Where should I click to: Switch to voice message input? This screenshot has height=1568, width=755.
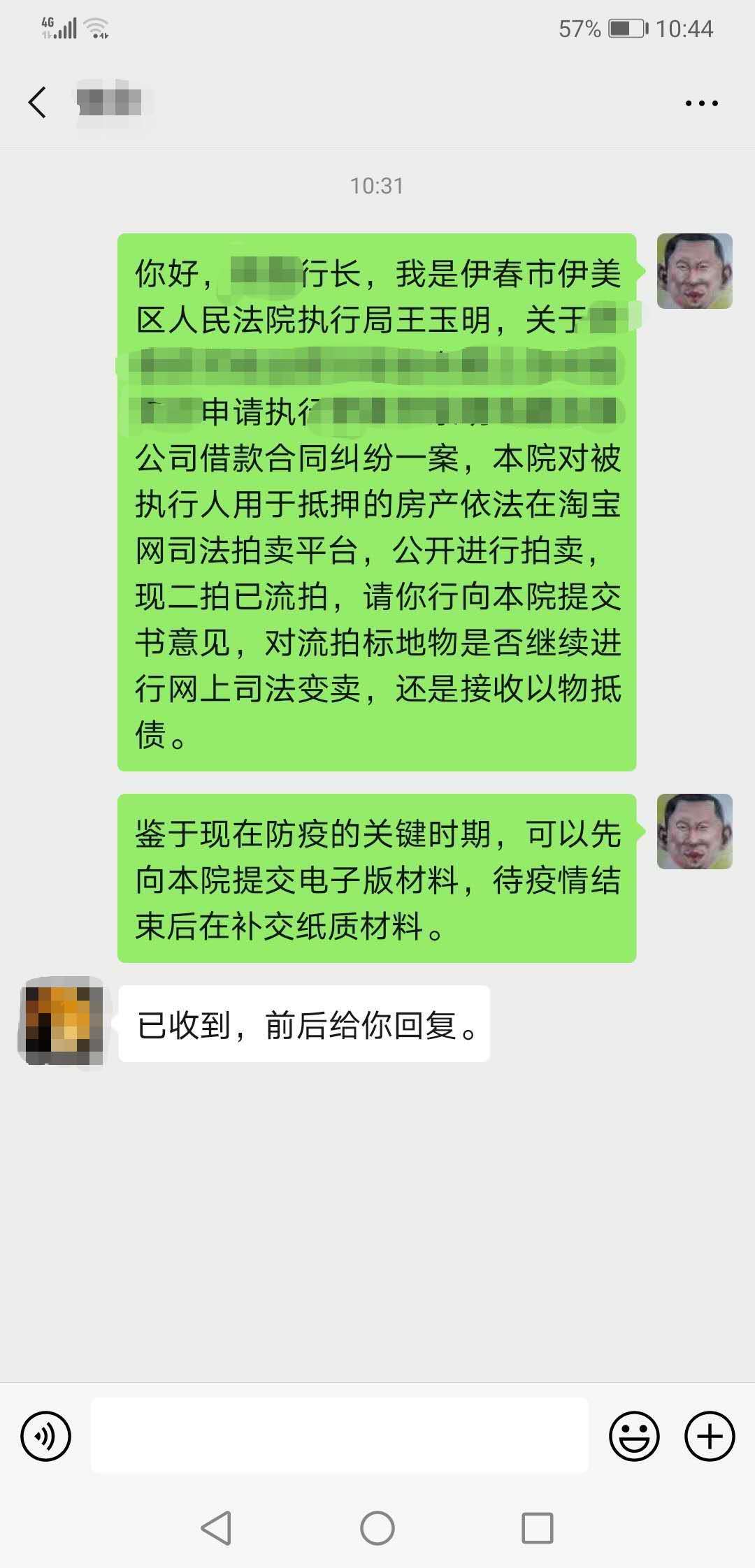(46, 1436)
